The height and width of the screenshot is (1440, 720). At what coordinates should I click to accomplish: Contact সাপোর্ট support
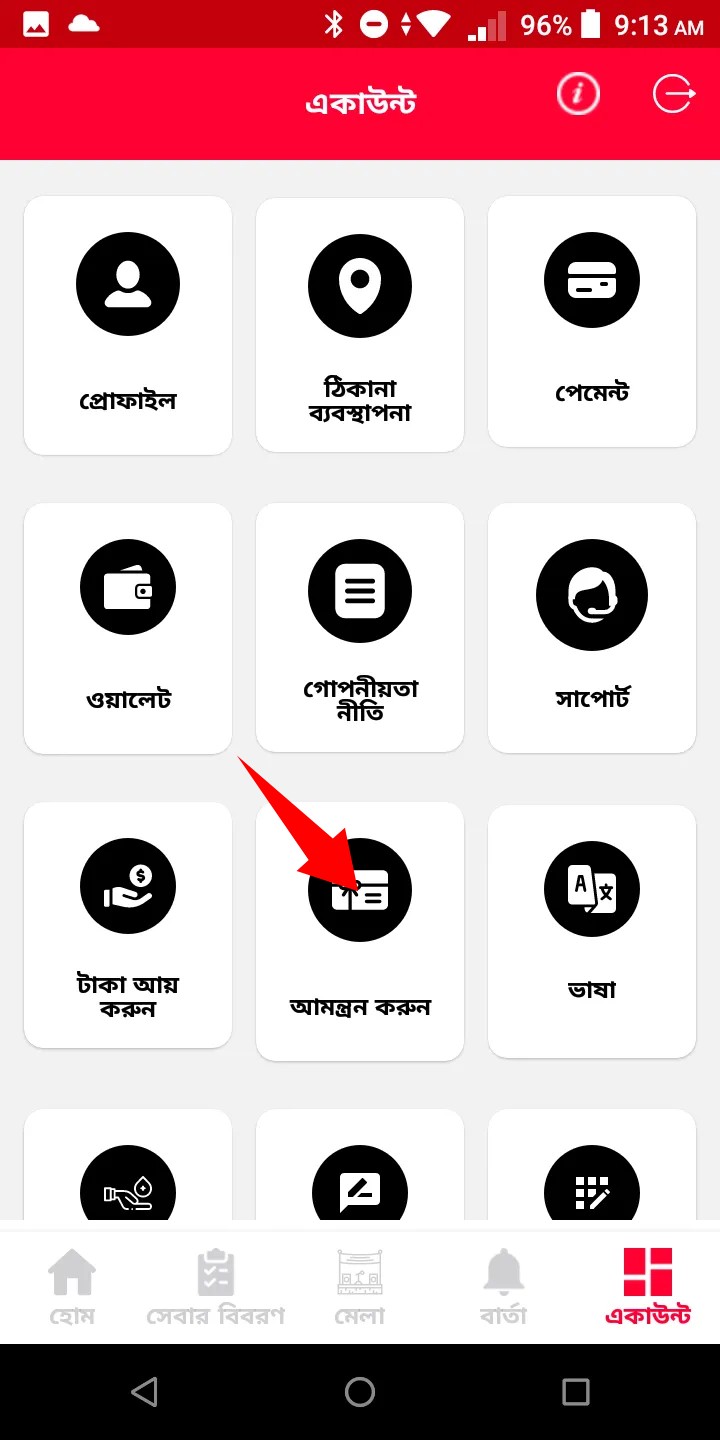coord(592,628)
